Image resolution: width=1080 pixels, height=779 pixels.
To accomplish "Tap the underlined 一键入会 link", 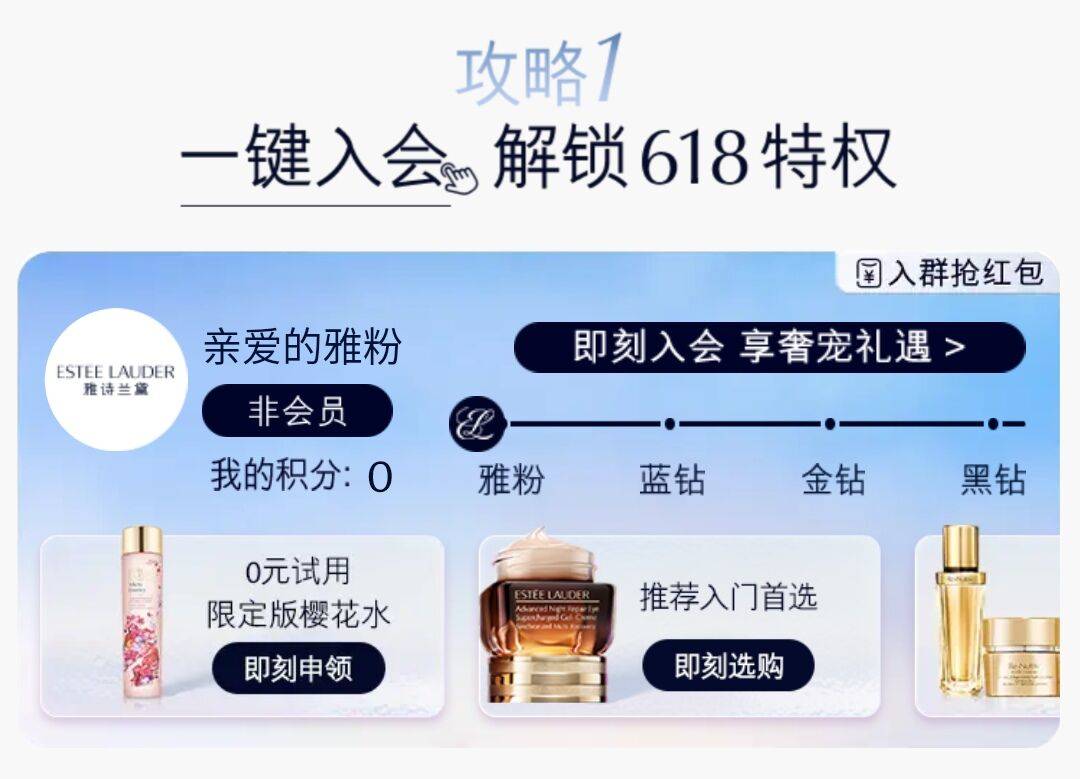I will (315, 157).
